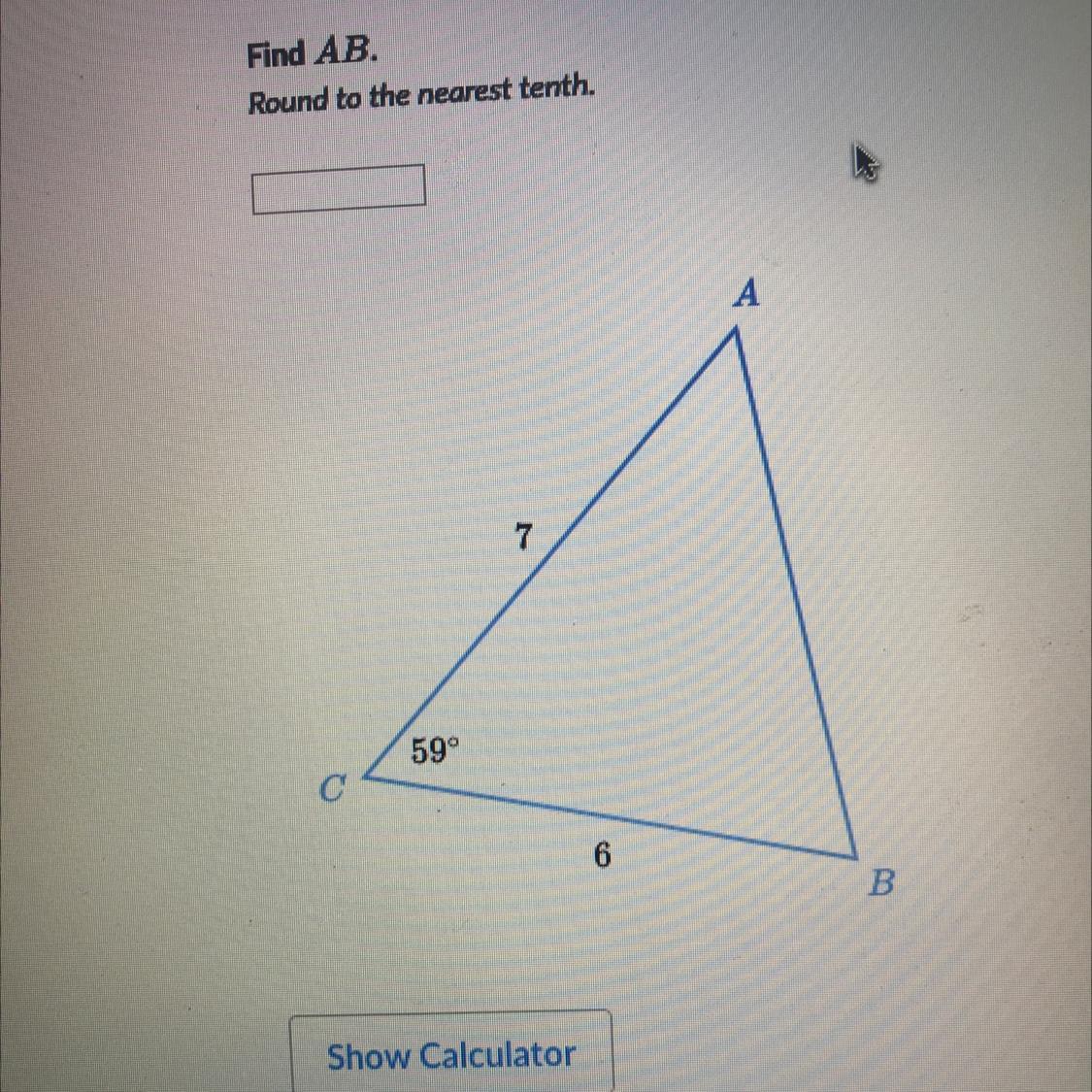Open the Show Calculator button

pos(451,1054)
